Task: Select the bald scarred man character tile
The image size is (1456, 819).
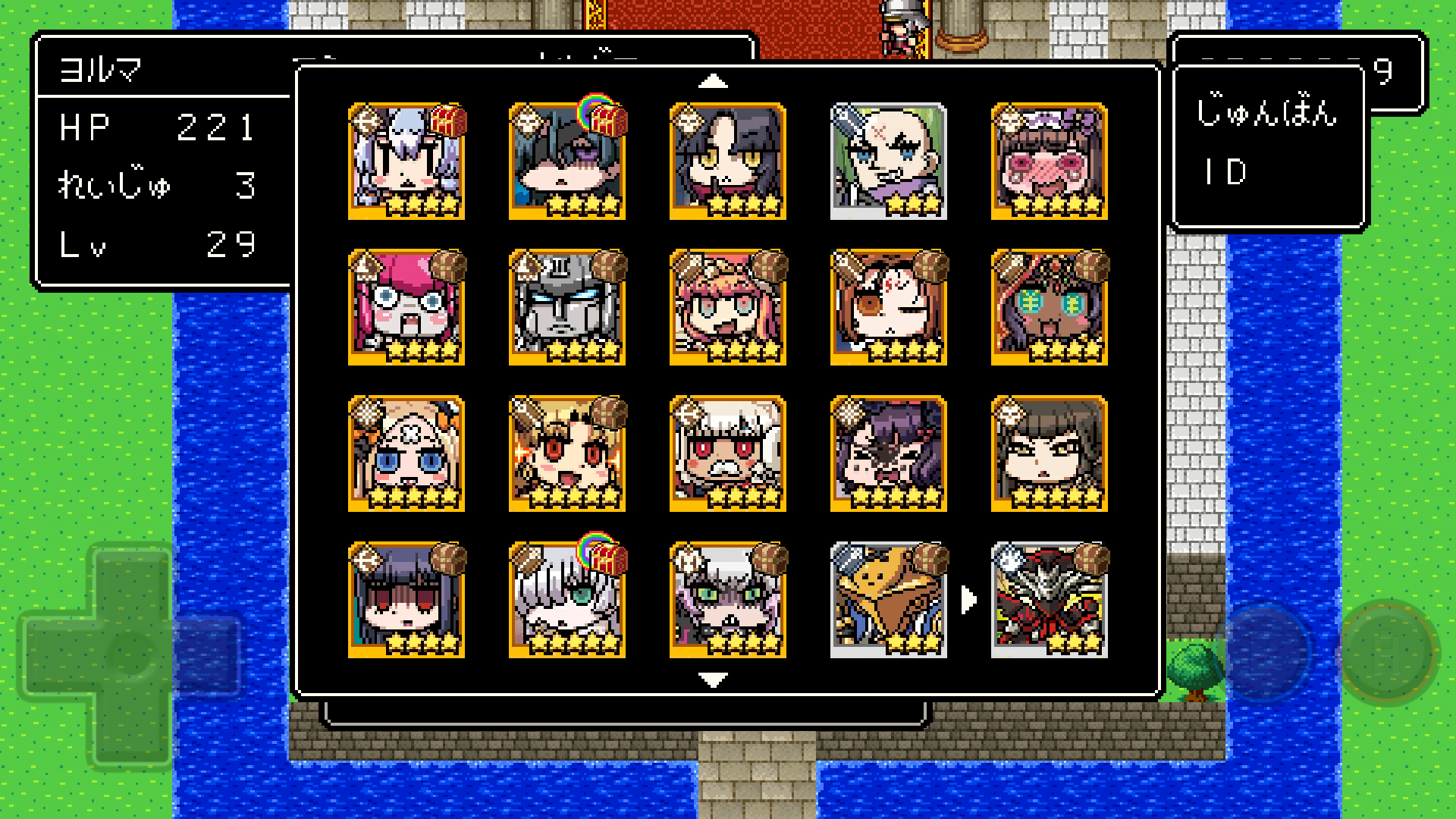Action: 888,162
